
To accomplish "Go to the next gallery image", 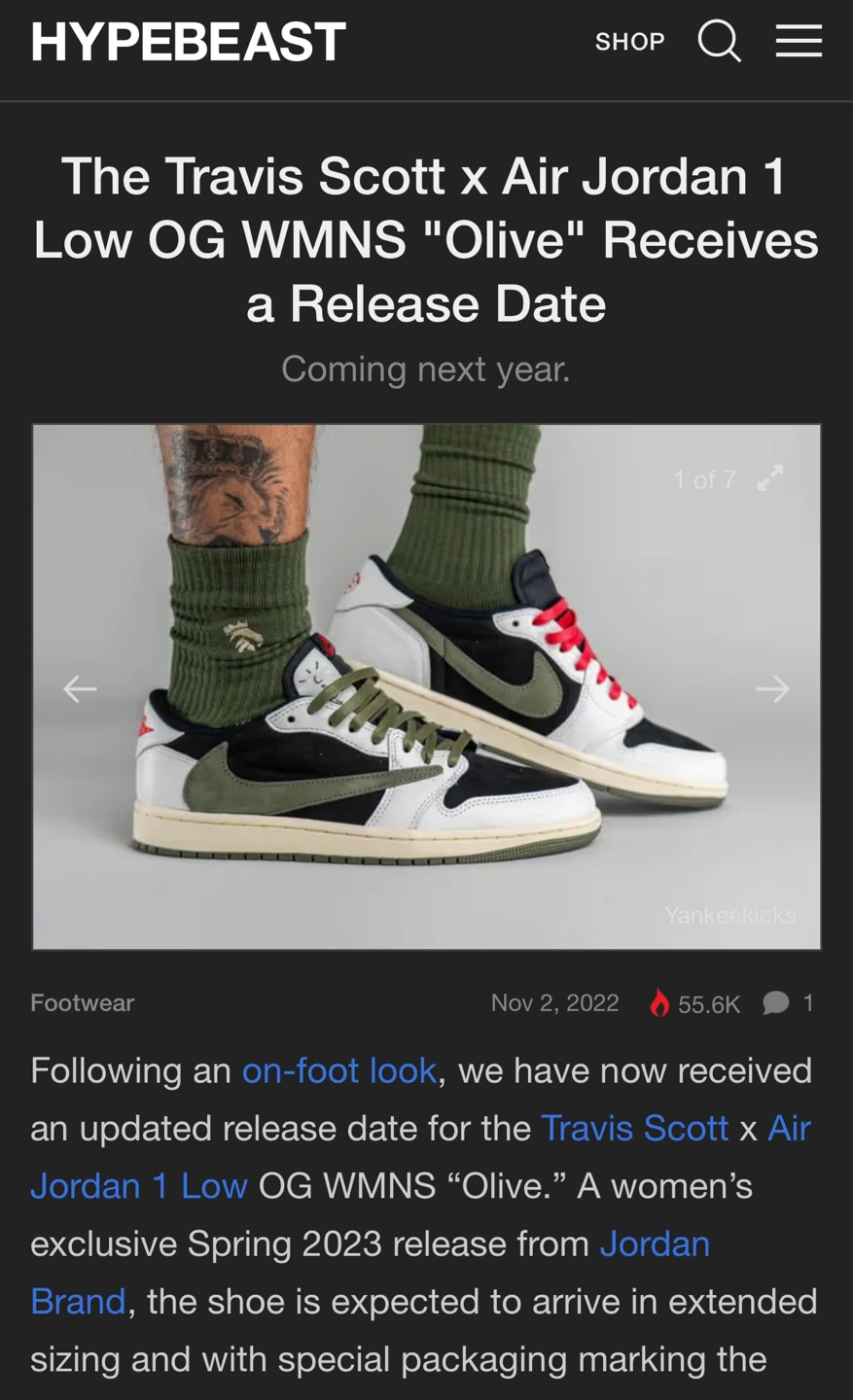I will [x=772, y=688].
